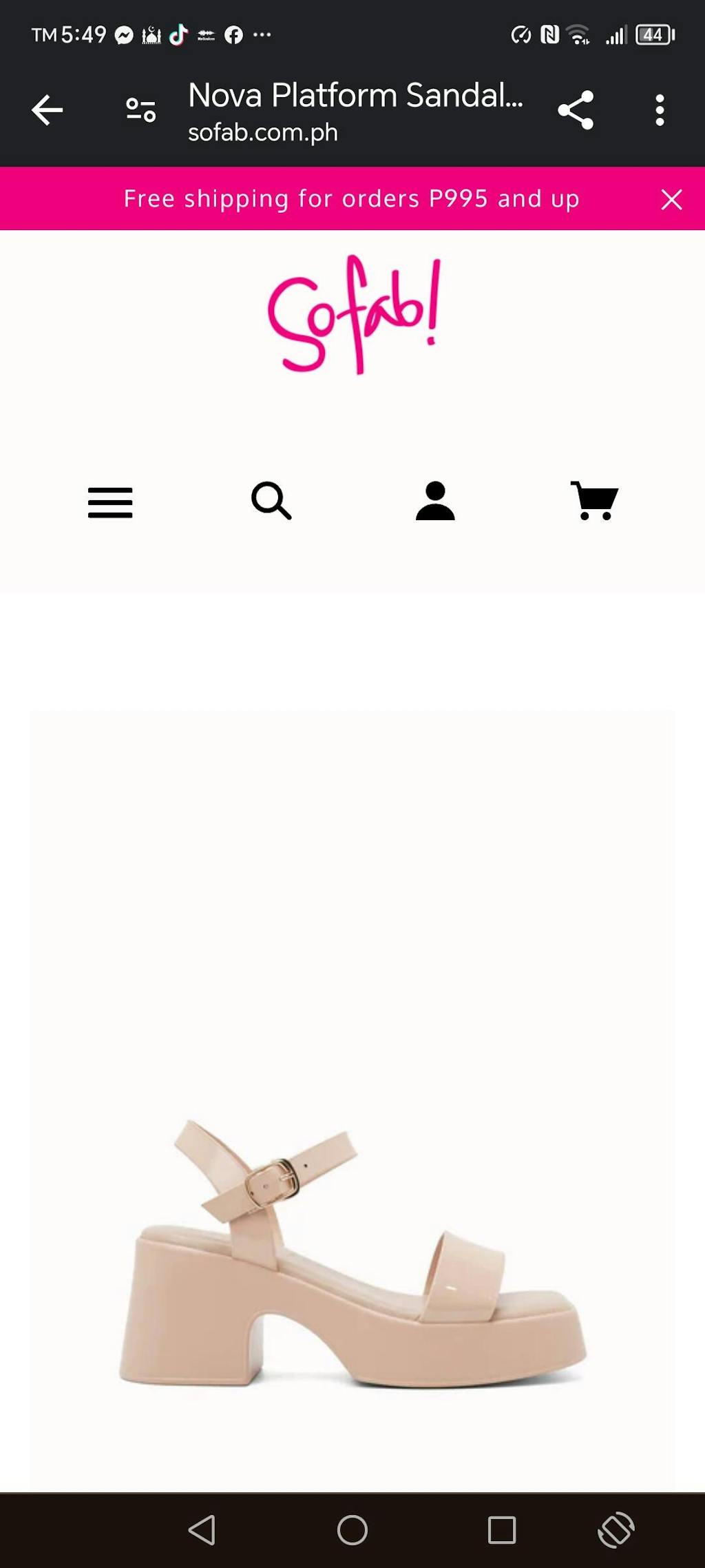Show recent apps
Screen dimensions: 705x1568
502,1530
